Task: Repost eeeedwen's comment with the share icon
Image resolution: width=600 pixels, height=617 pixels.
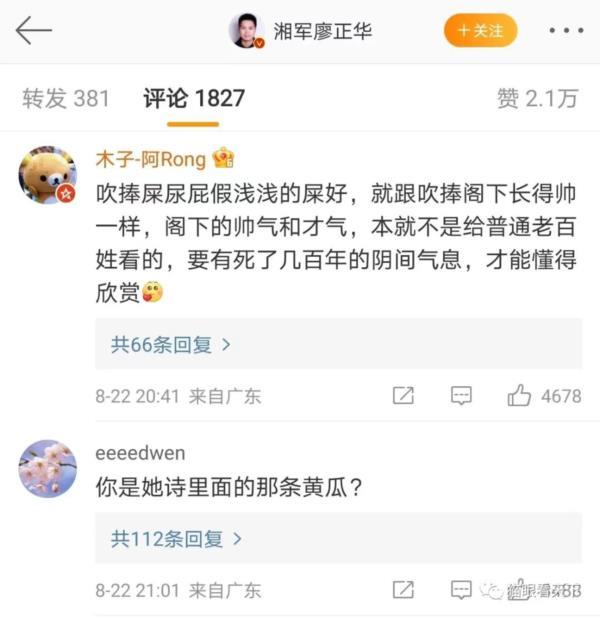Action: [x=403, y=589]
